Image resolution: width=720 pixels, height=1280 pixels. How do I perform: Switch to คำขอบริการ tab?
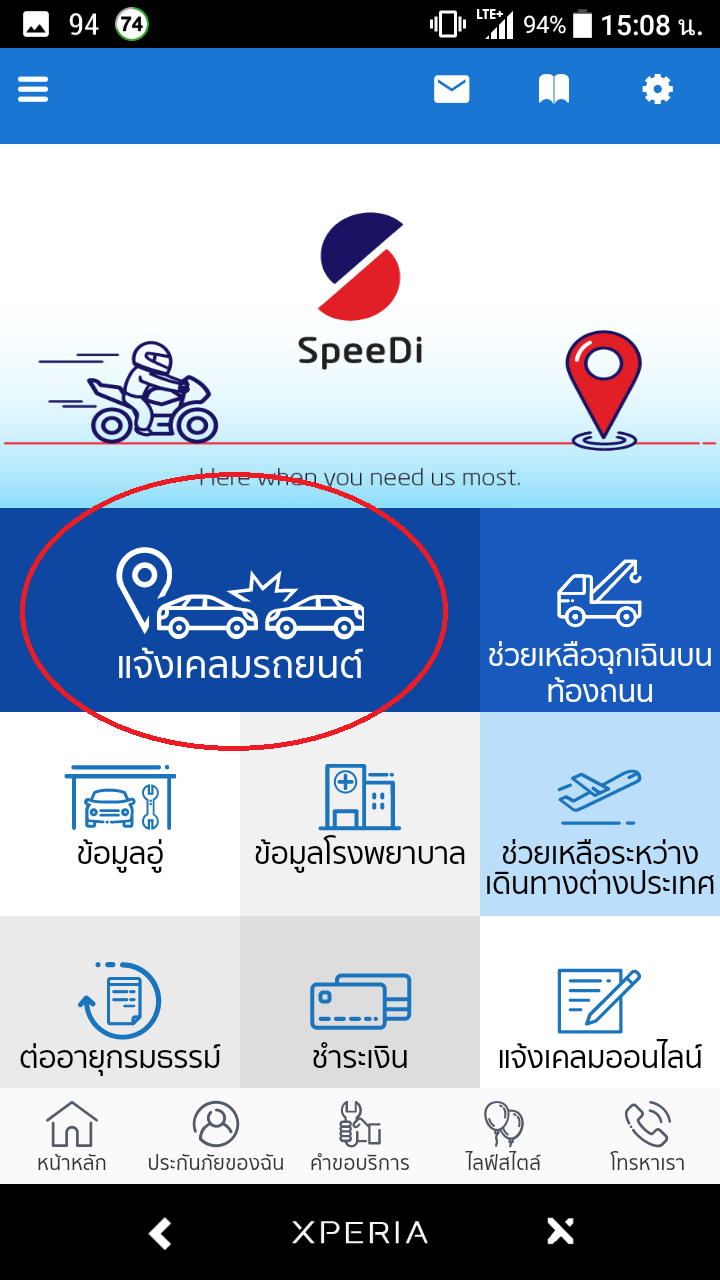click(x=360, y=1136)
